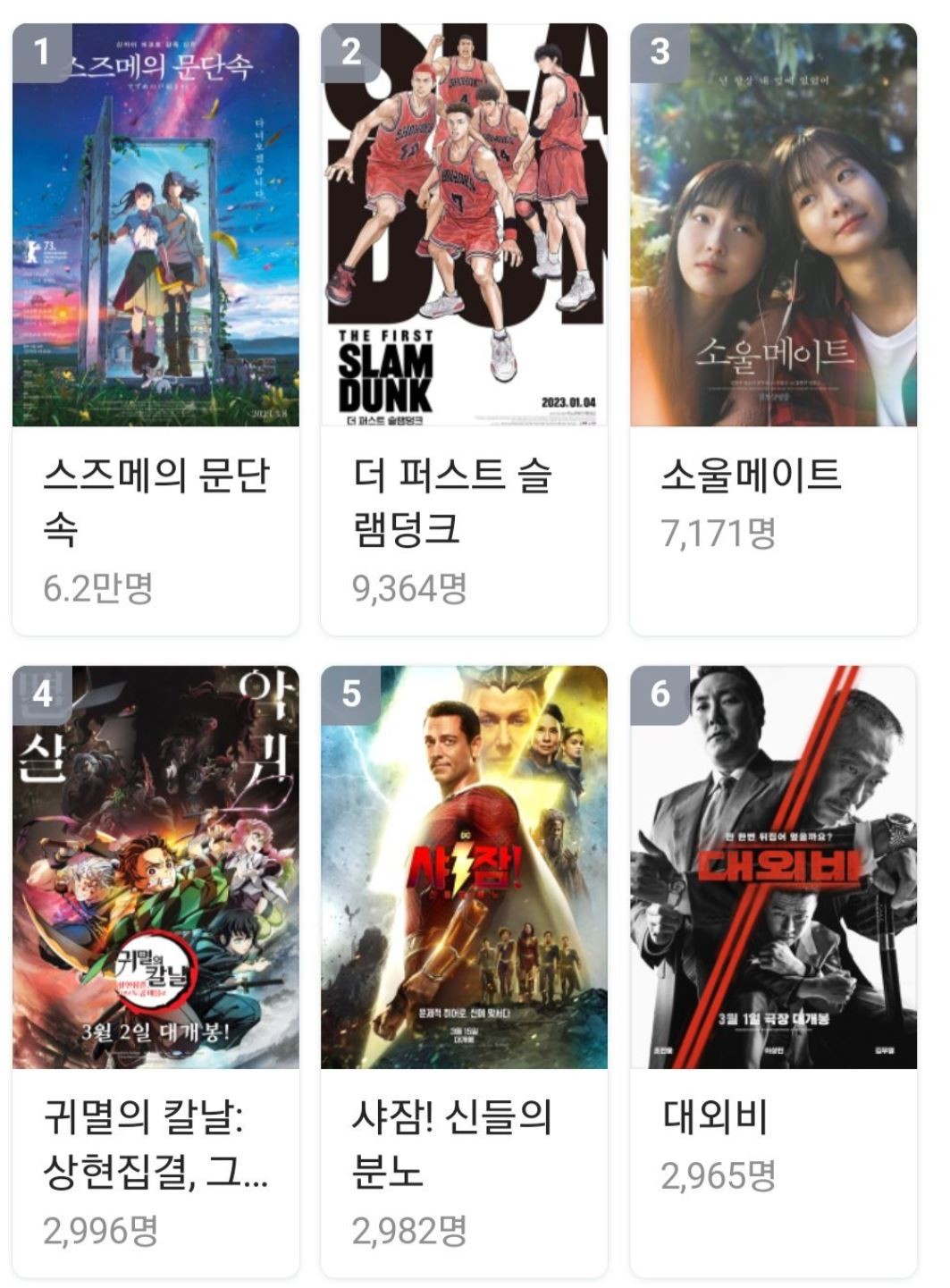Tap the 샤잠! 신들의 분노 card
Viewport: 950px width, 1288px height.
pyautogui.click(x=464, y=867)
